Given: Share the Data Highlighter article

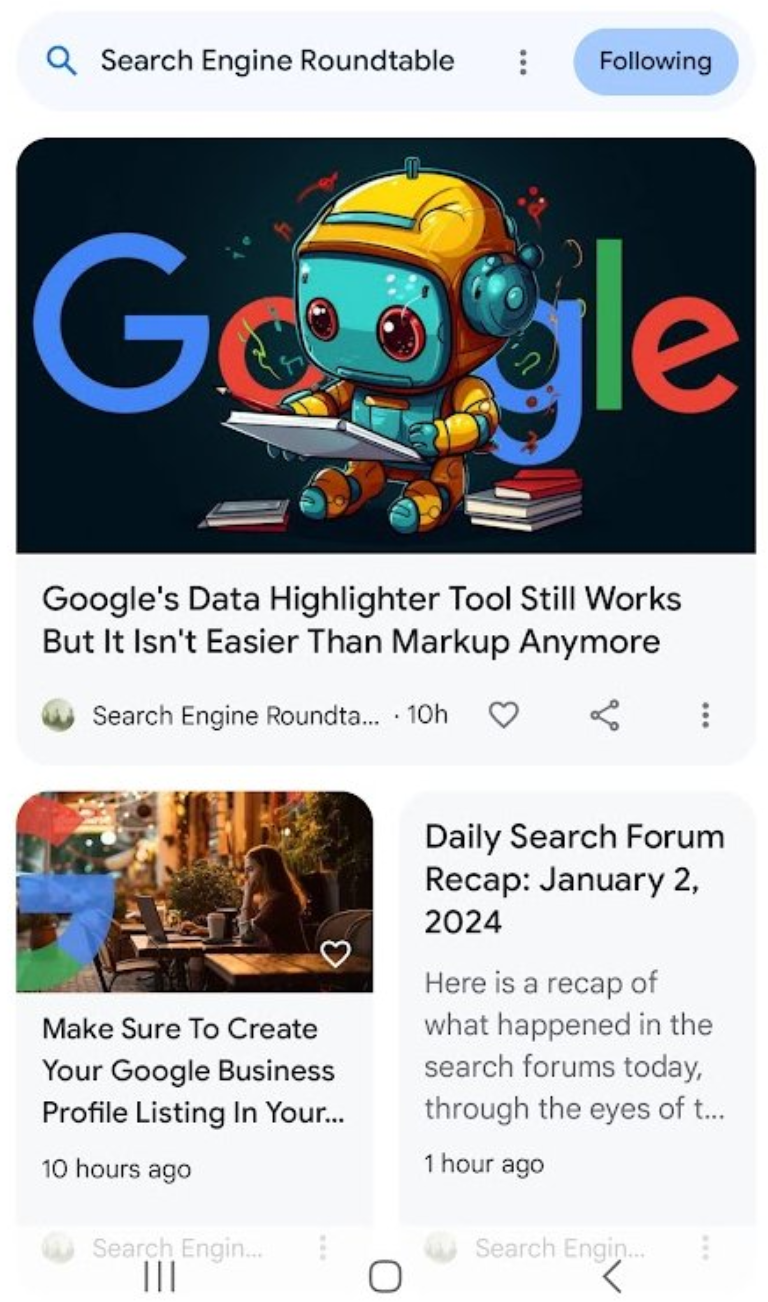Looking at the screenshot, I should pyautogui.click(x=603, y=714).
